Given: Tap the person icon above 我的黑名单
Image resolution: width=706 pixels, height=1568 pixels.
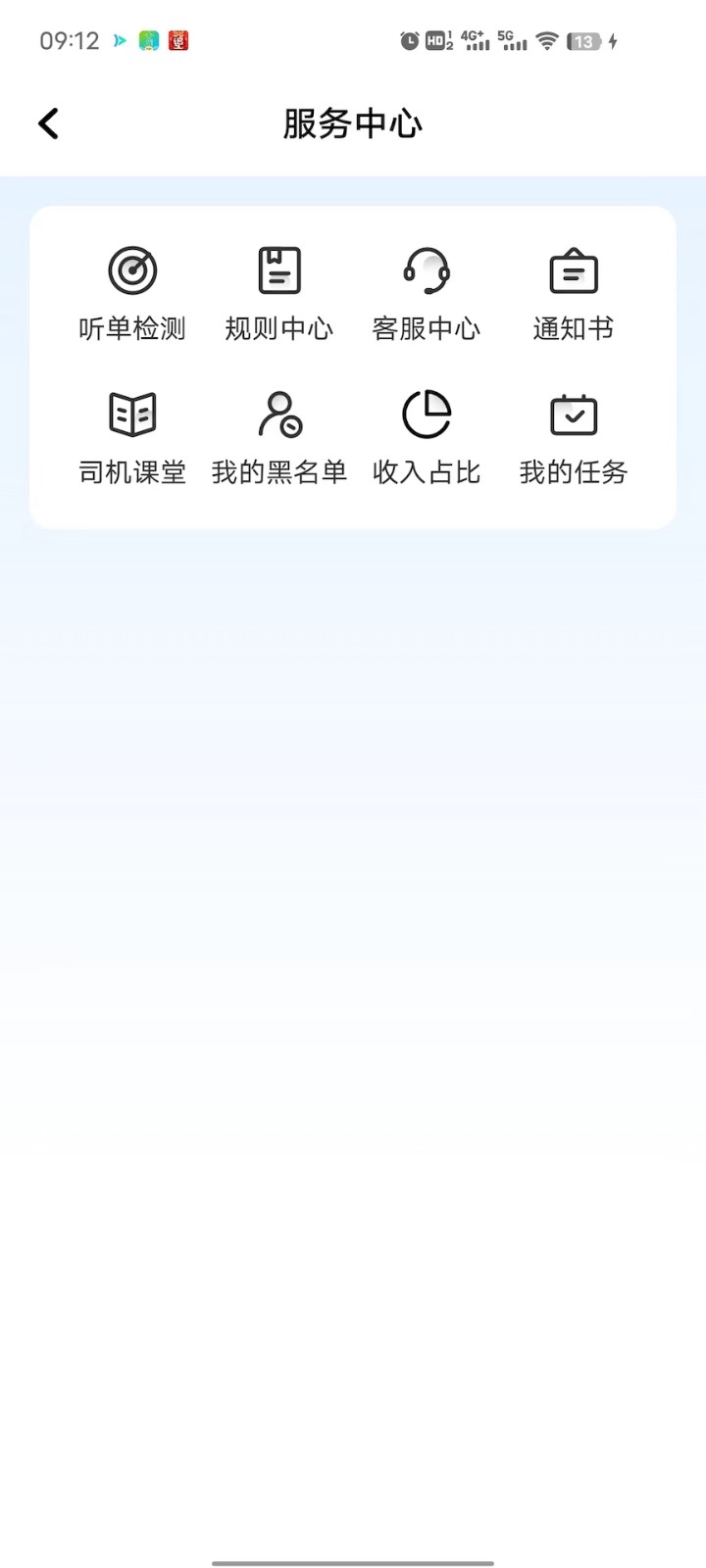Looking at the screenshot, I should click(x=279, y=413).
